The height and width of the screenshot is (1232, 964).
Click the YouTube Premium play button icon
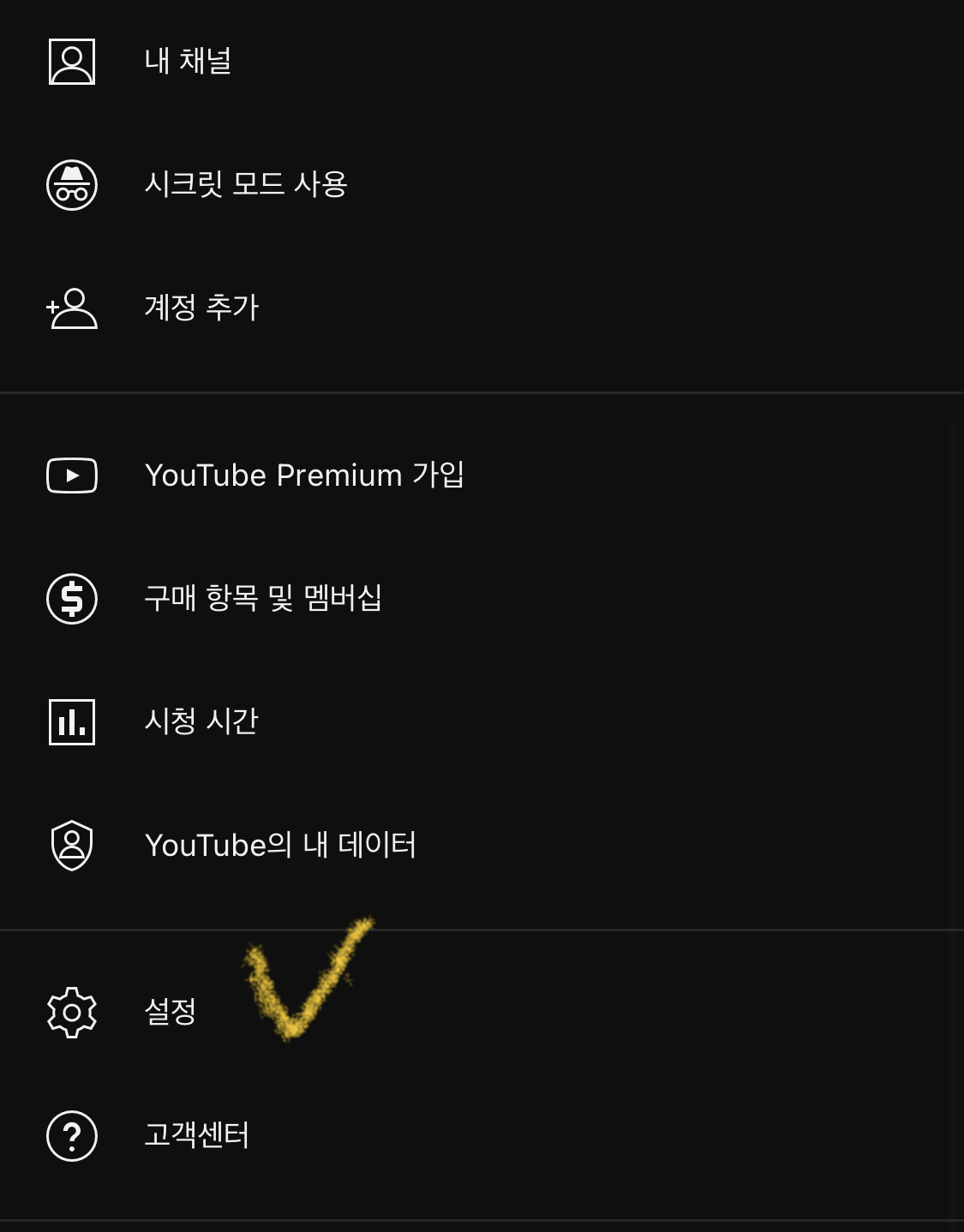[72, 475]
